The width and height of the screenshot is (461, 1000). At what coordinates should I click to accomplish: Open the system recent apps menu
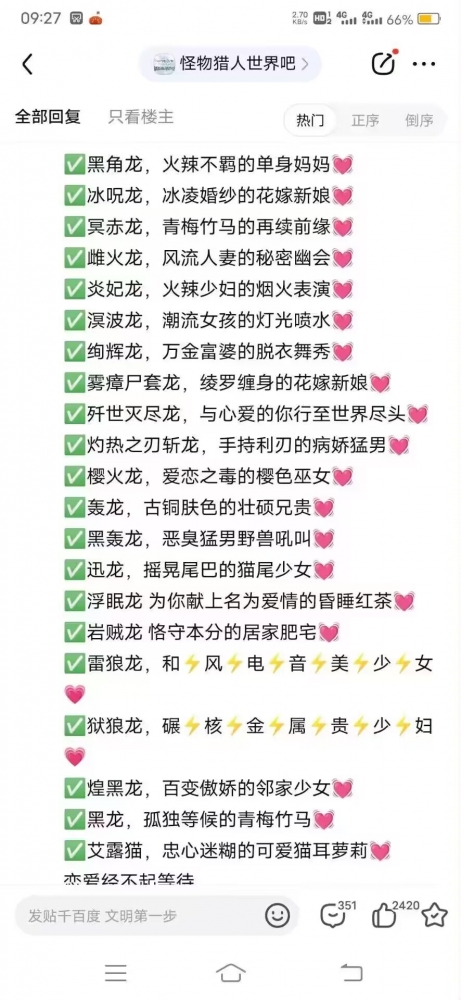tap(116, 972)
